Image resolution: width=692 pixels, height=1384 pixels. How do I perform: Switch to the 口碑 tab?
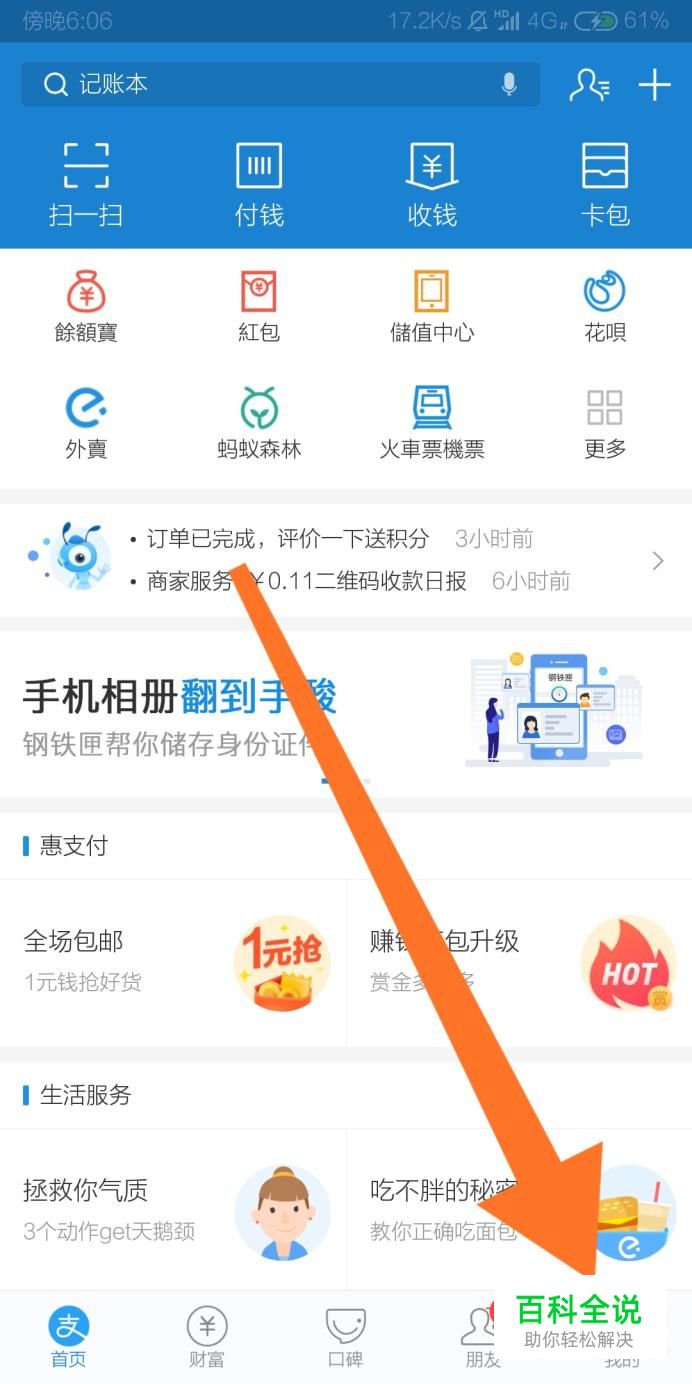click(346, 1338)
